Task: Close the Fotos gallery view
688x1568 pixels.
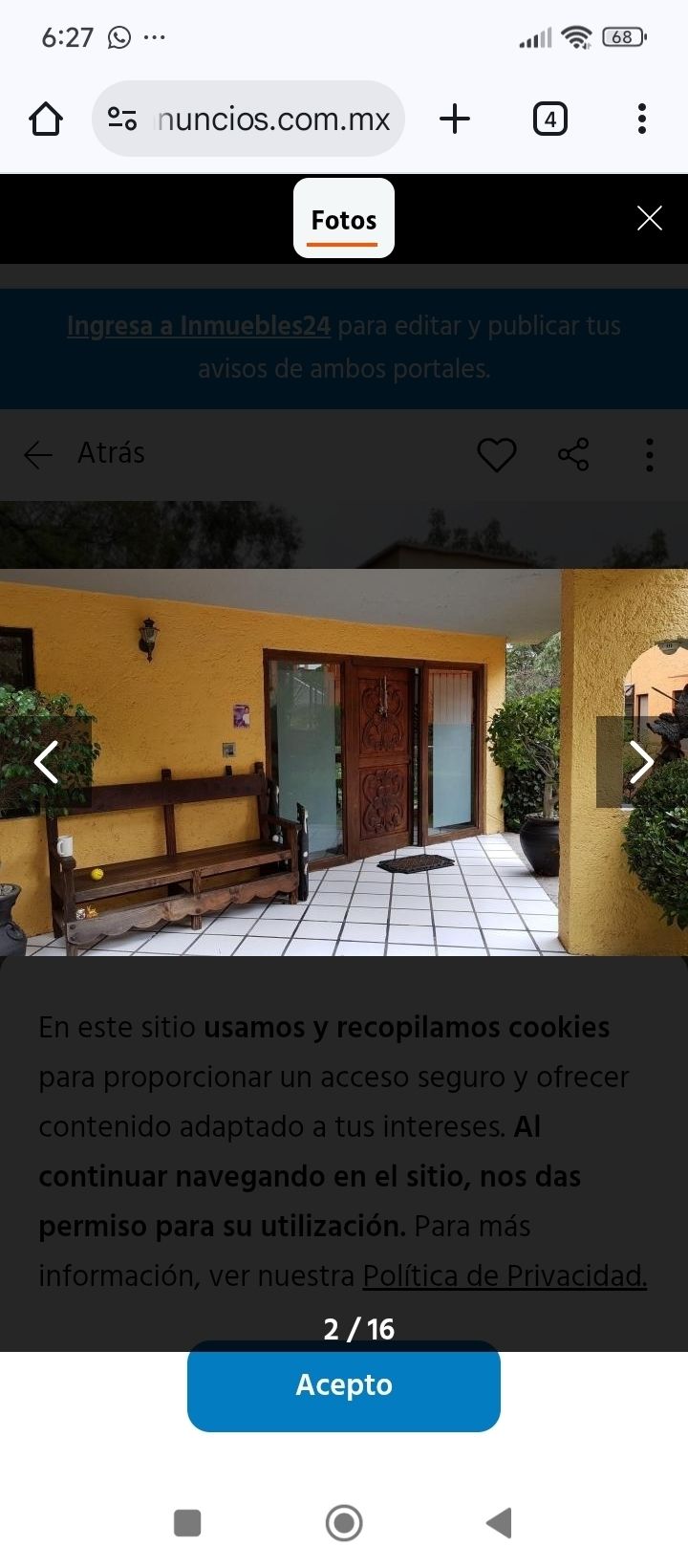Action: (x=650, y=219)
